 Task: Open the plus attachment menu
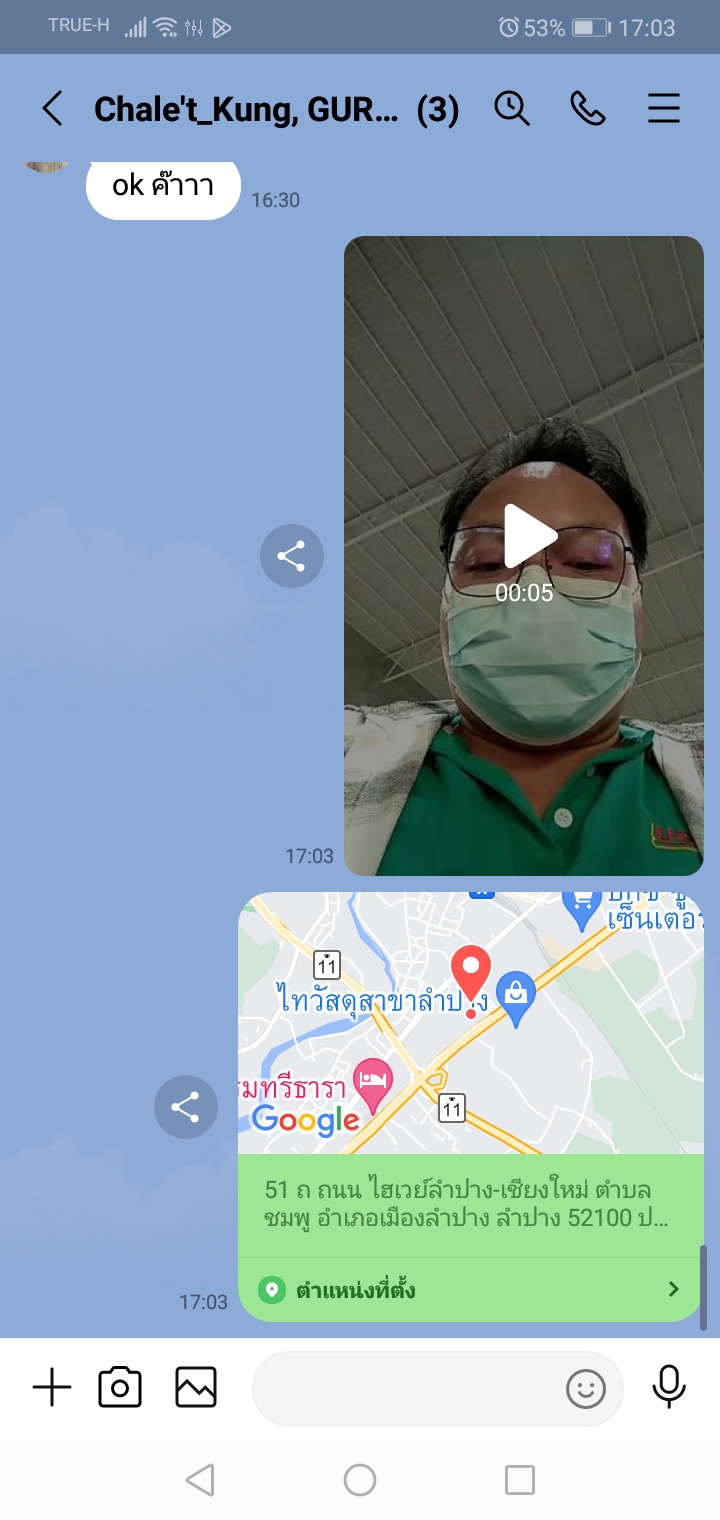[x=52, y=1388]
